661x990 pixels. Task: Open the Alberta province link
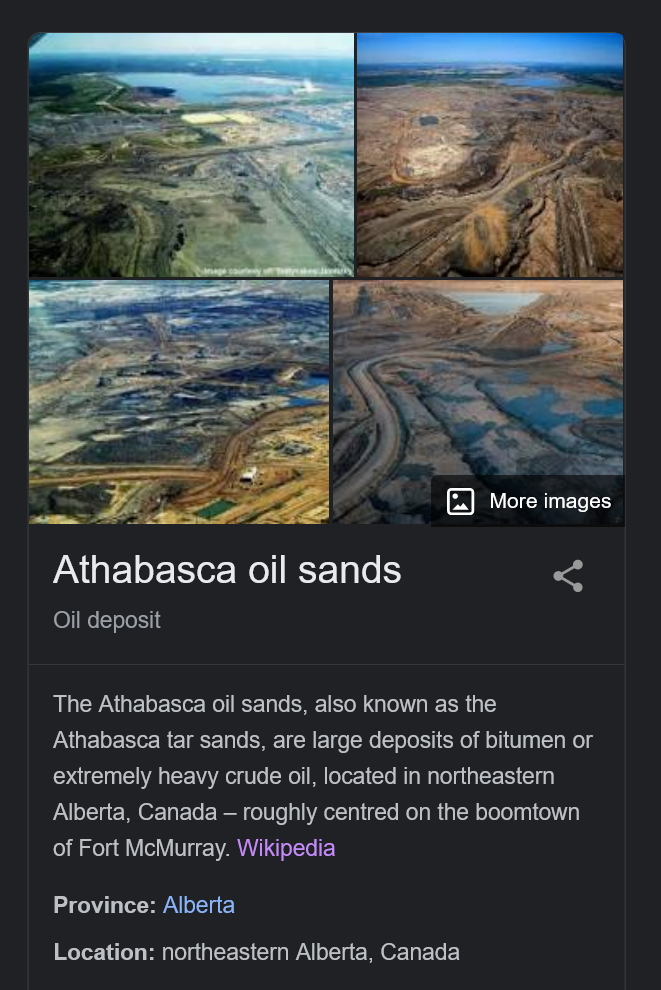tap(199, 905)
